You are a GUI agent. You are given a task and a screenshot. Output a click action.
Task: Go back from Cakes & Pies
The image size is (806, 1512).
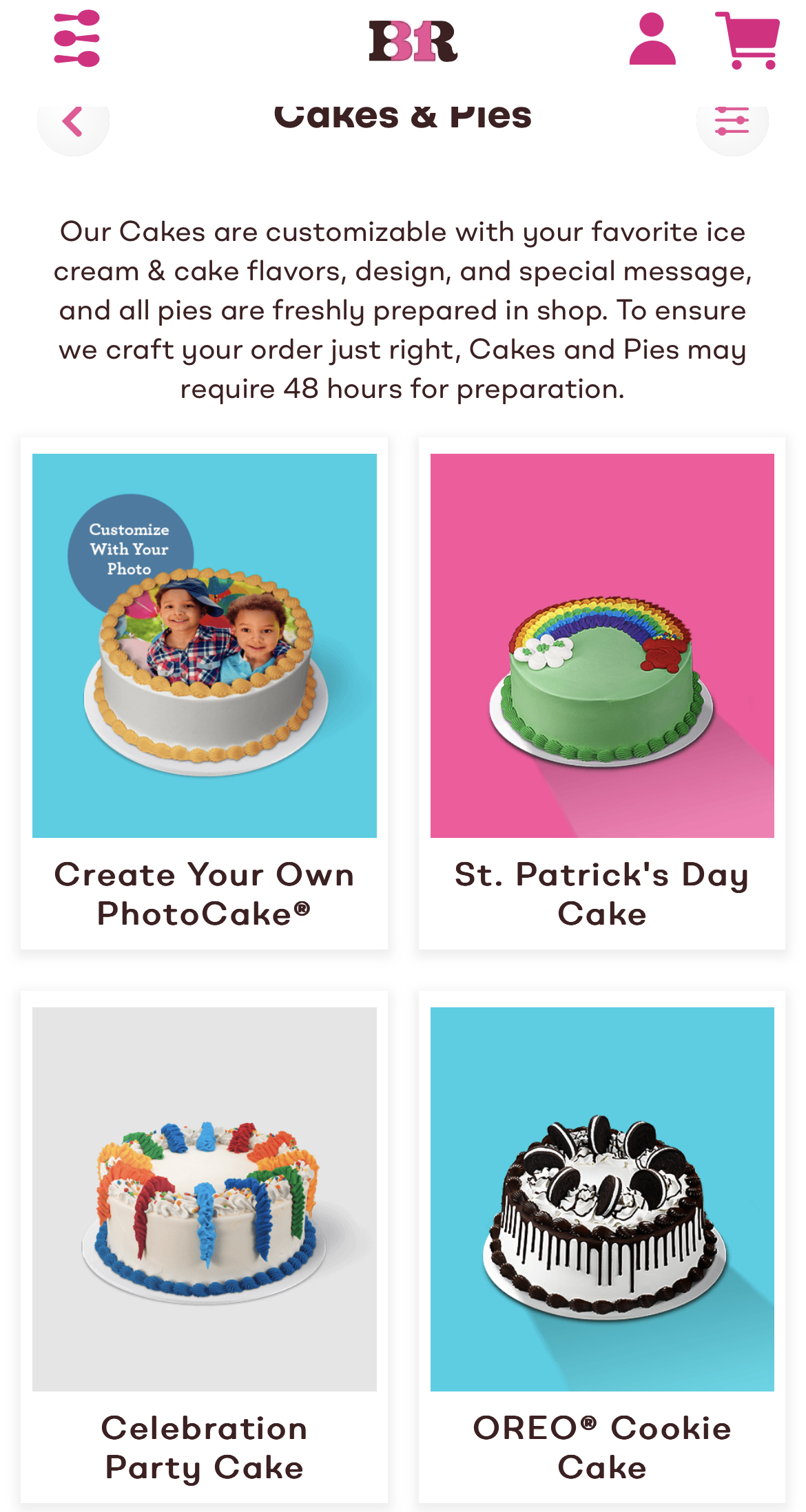[73, 121]
